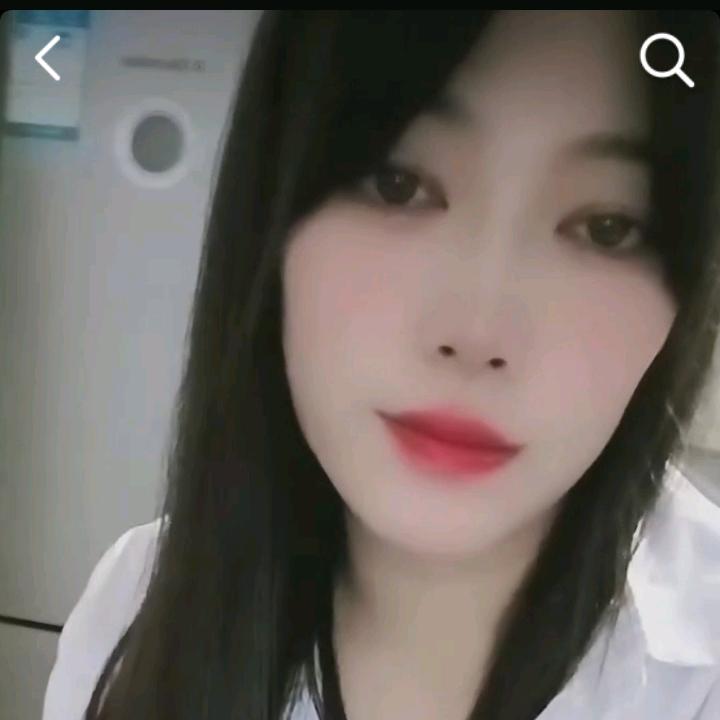The height and width of the screenshot is (720, 720).
Task: Go back using the top-left arrow
Action: tap(48, 58)
